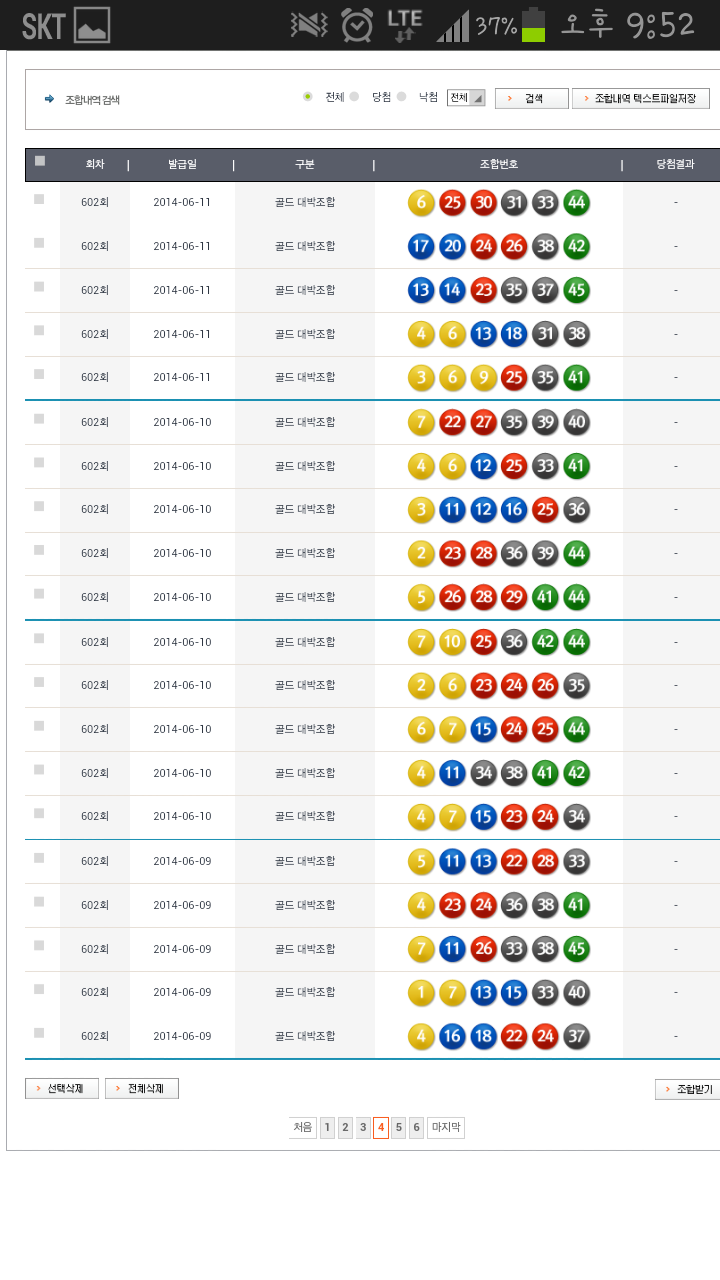This screenshot has height=1280, width=720.
Task: Tap the 조합받기 button
Action: [x=688, y=1089]
